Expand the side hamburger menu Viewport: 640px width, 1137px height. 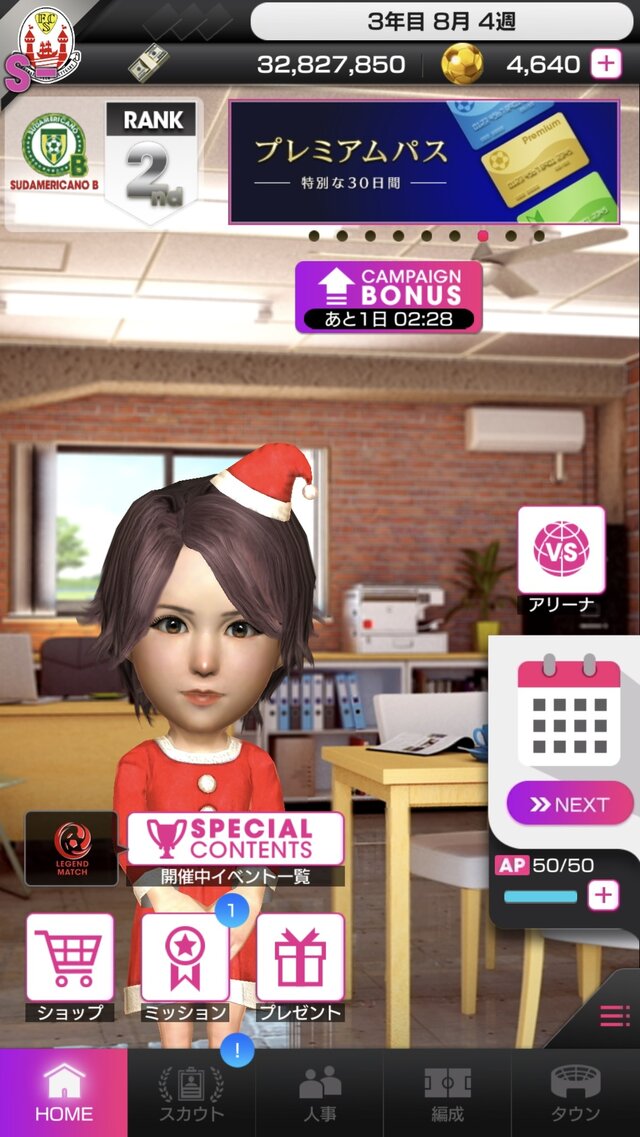(613, 1016)
